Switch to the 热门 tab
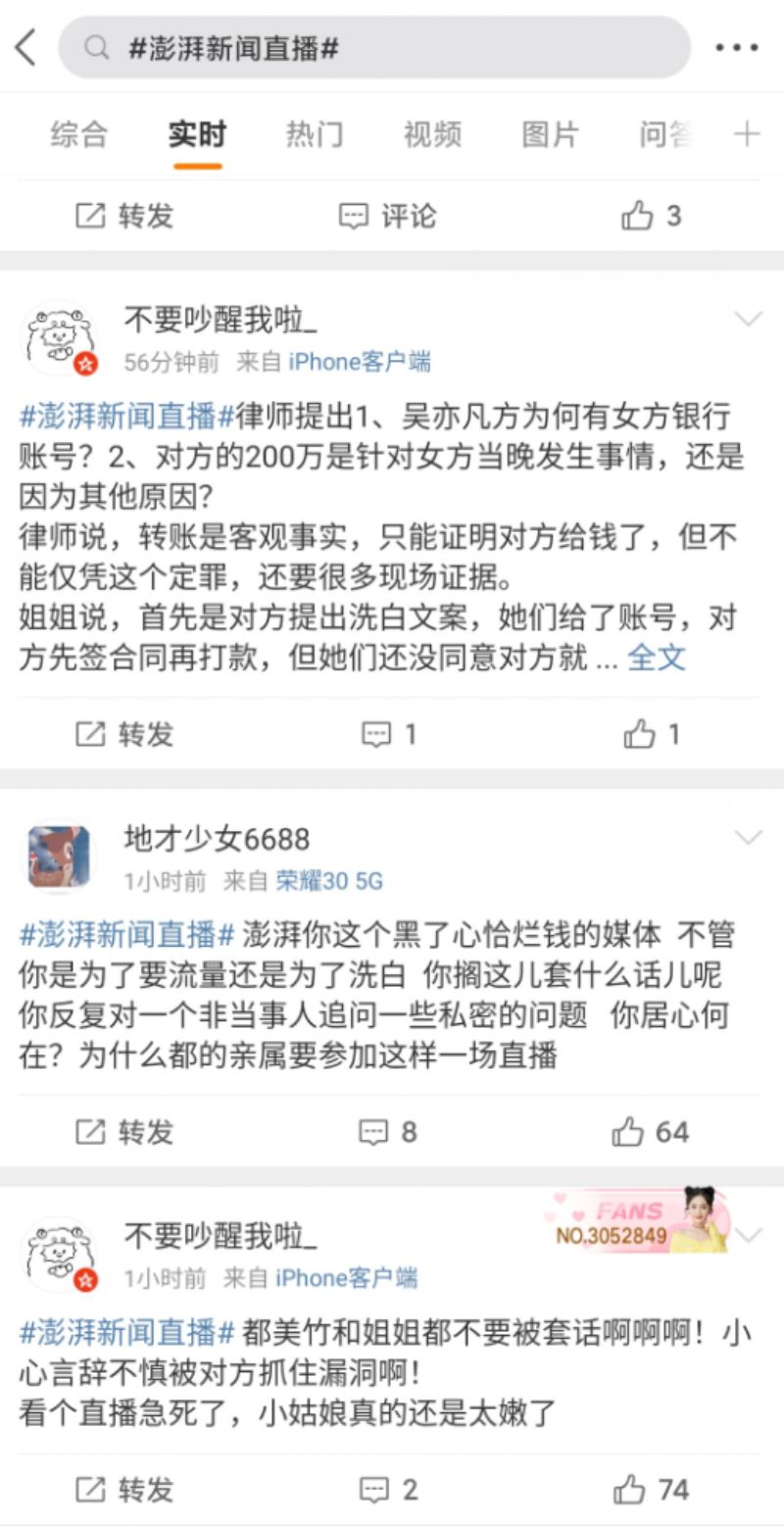Image resolution: width=784 pixels, height=1526 pixels. coord(315,134)
